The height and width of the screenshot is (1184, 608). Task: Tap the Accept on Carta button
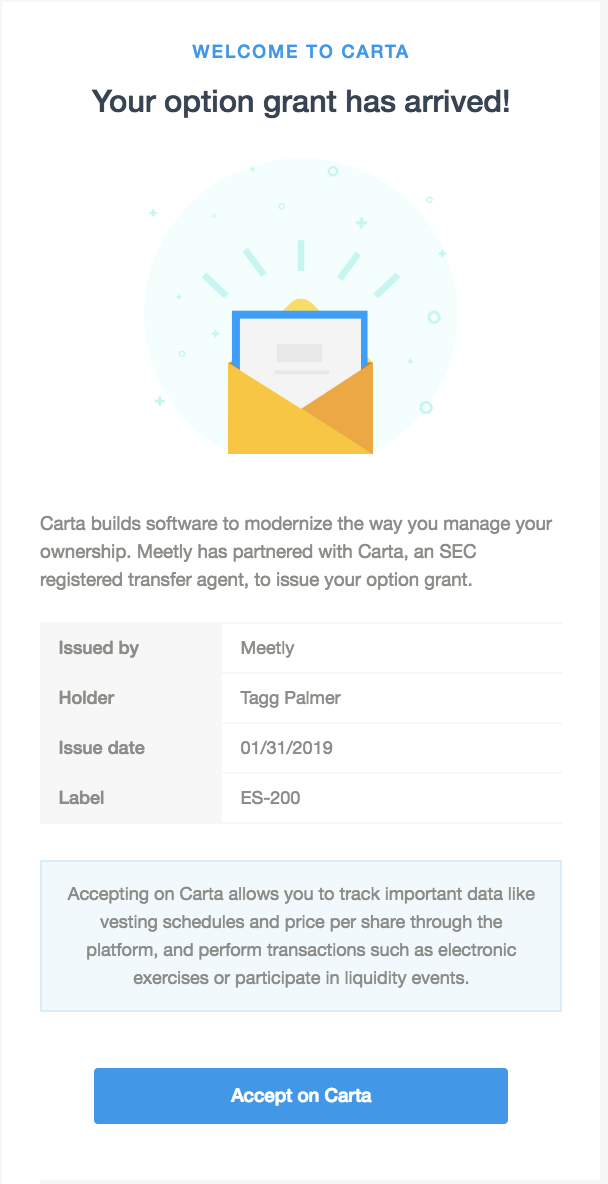[301, 1095]
